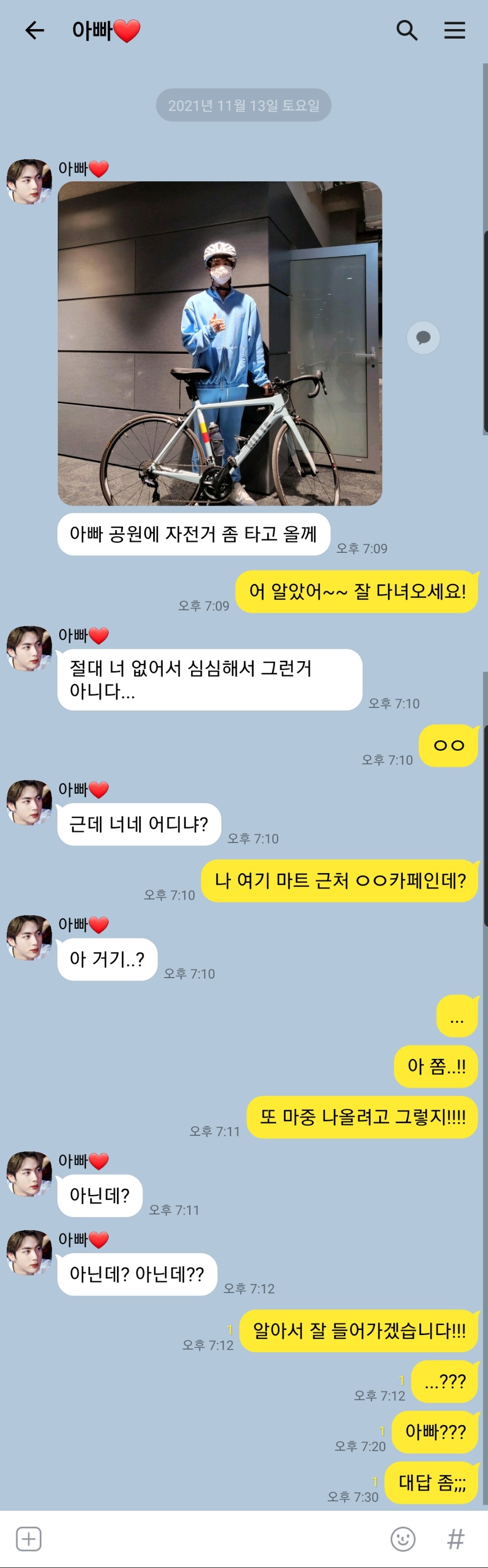Open the bicycle photo sent by 아빠
The image size is (488, 1568).
220,343
